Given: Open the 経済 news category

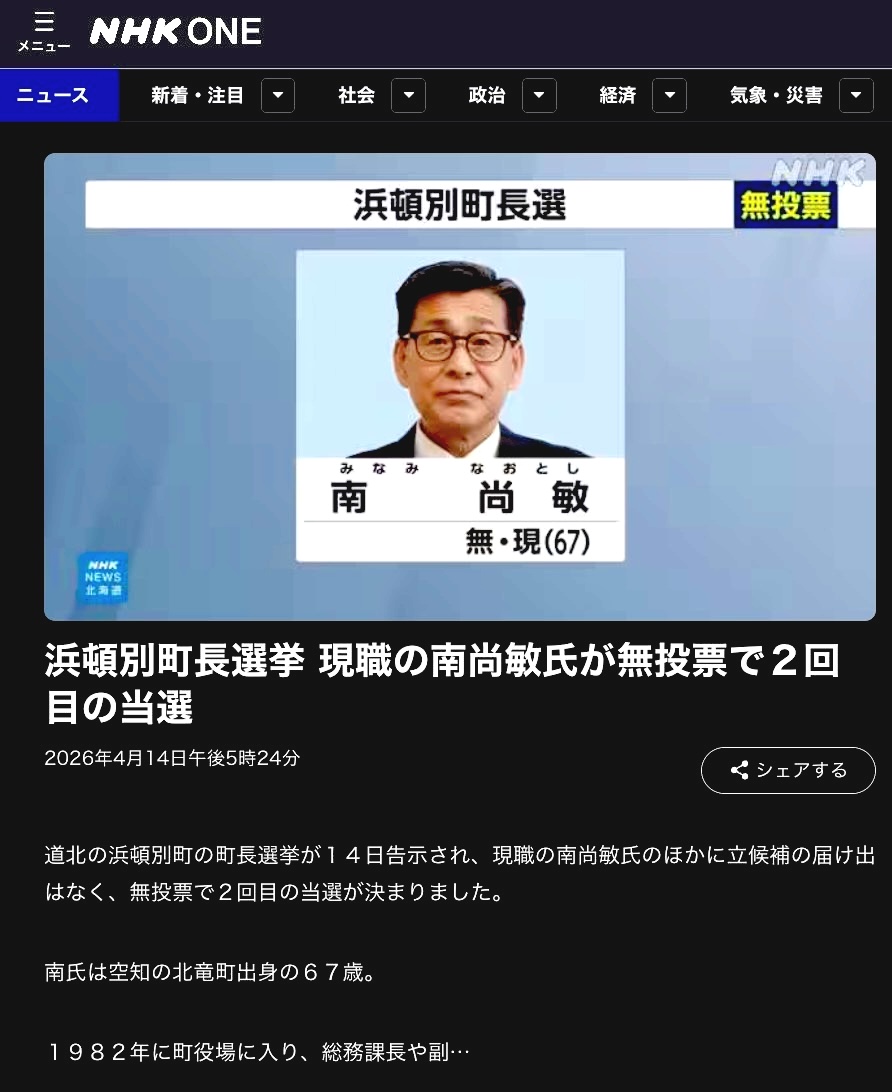Looking at the screenshot, I should click(617, 96).
